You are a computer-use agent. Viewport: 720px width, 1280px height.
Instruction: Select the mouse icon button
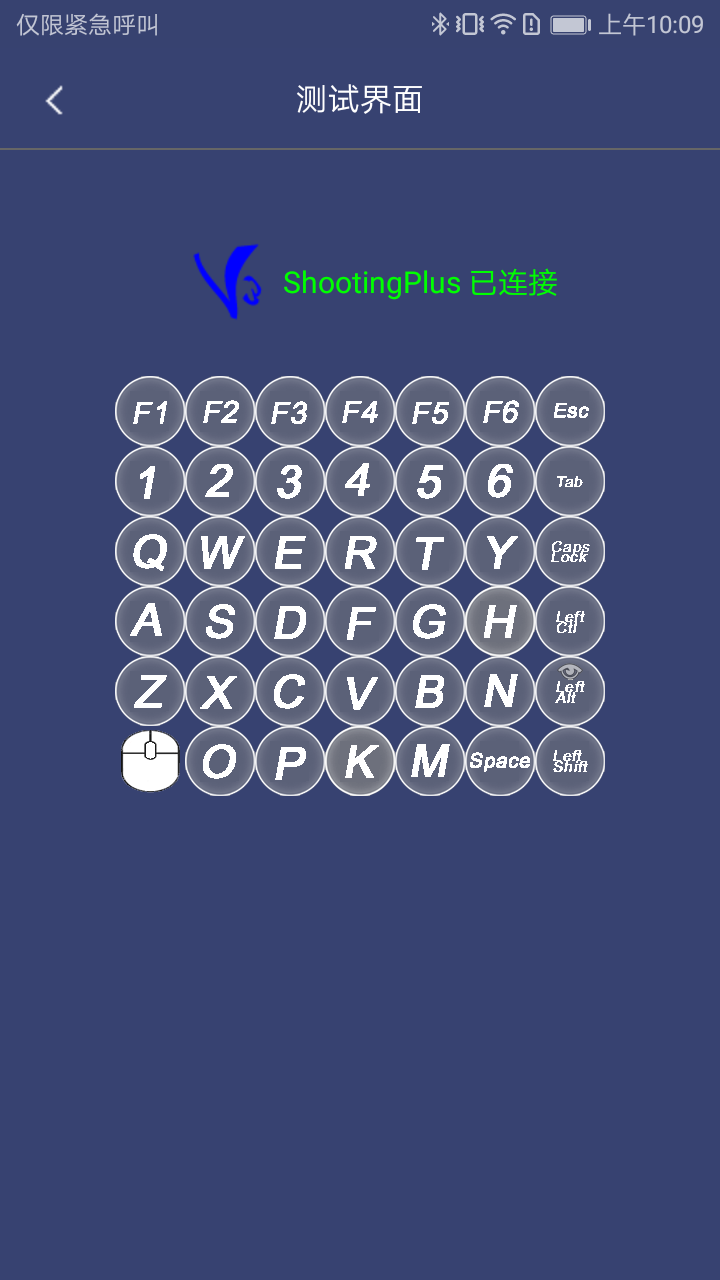(x=150, y=761)
